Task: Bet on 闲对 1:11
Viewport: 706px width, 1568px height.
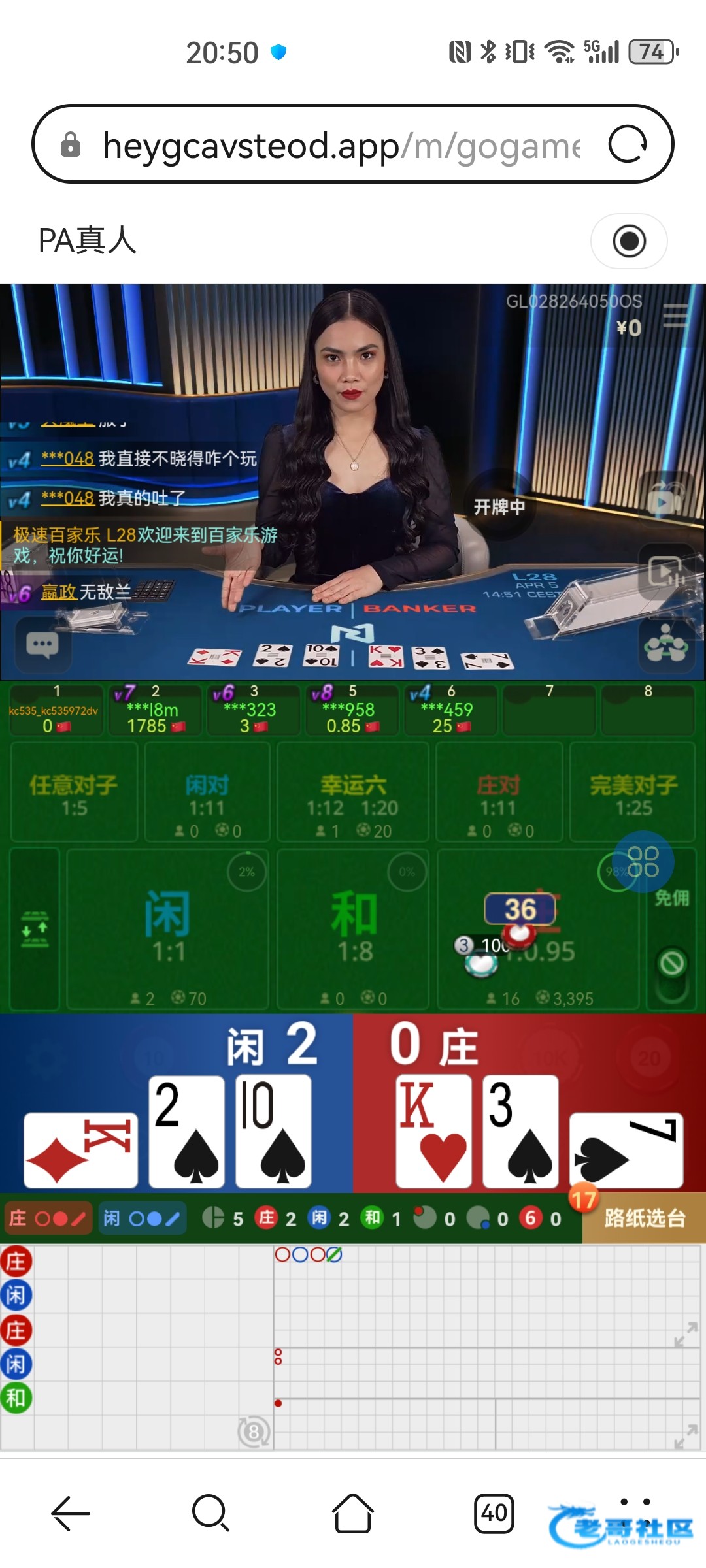Action: 207,792
